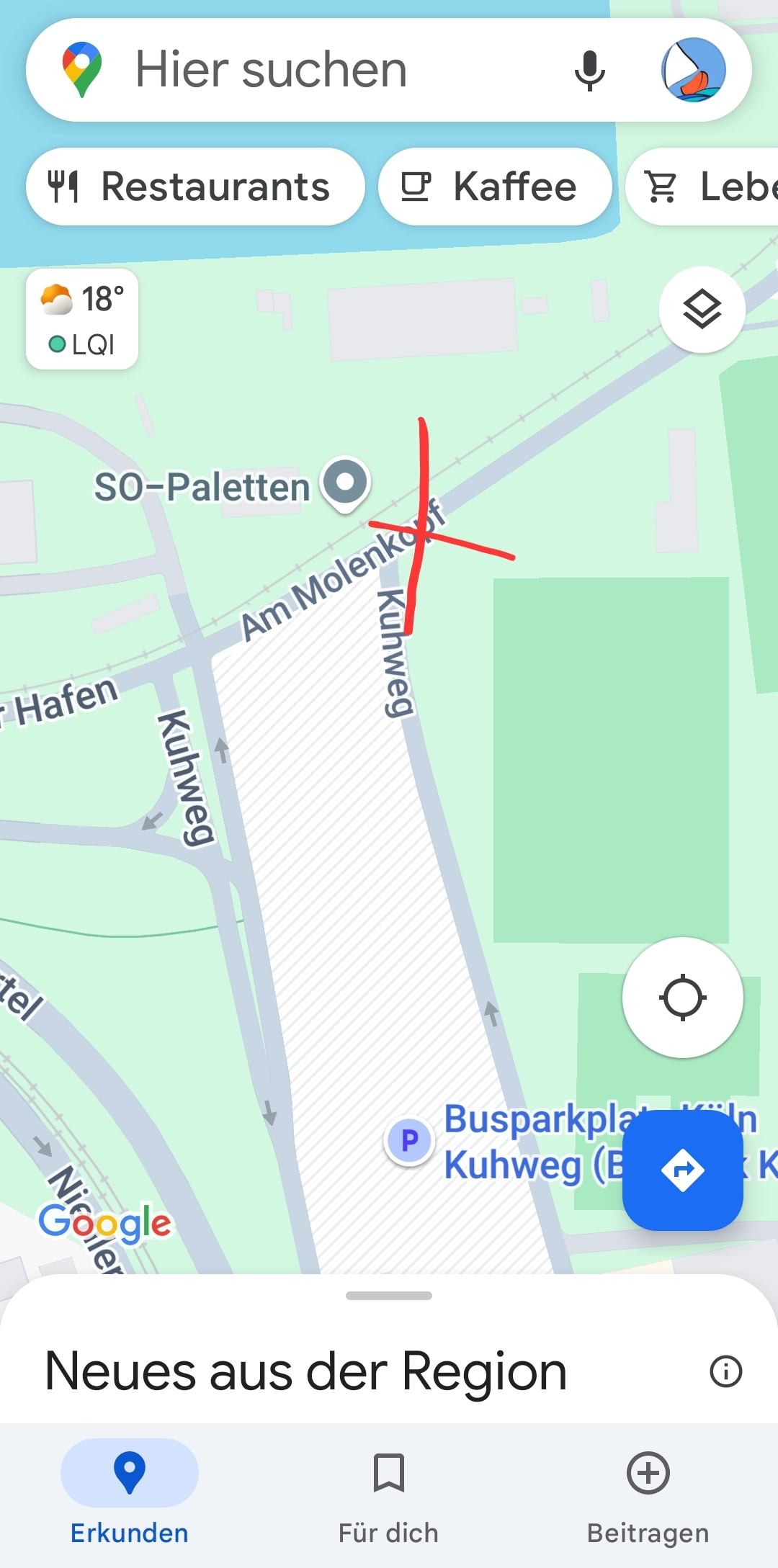Select the Kaffee chip
The width and height of the screenshot is (778, 1568).
495,187
